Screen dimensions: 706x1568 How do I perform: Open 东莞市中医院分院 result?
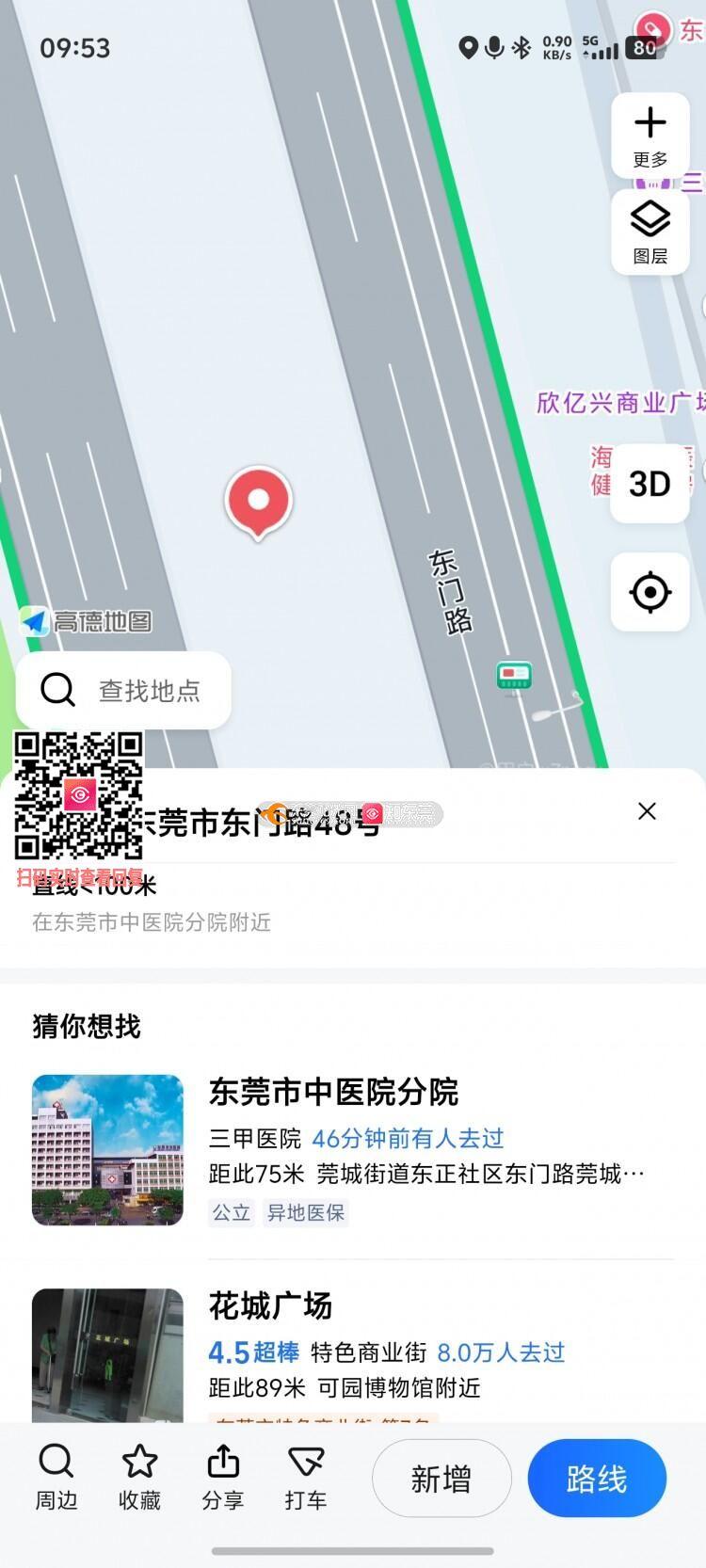[333, 1092]
